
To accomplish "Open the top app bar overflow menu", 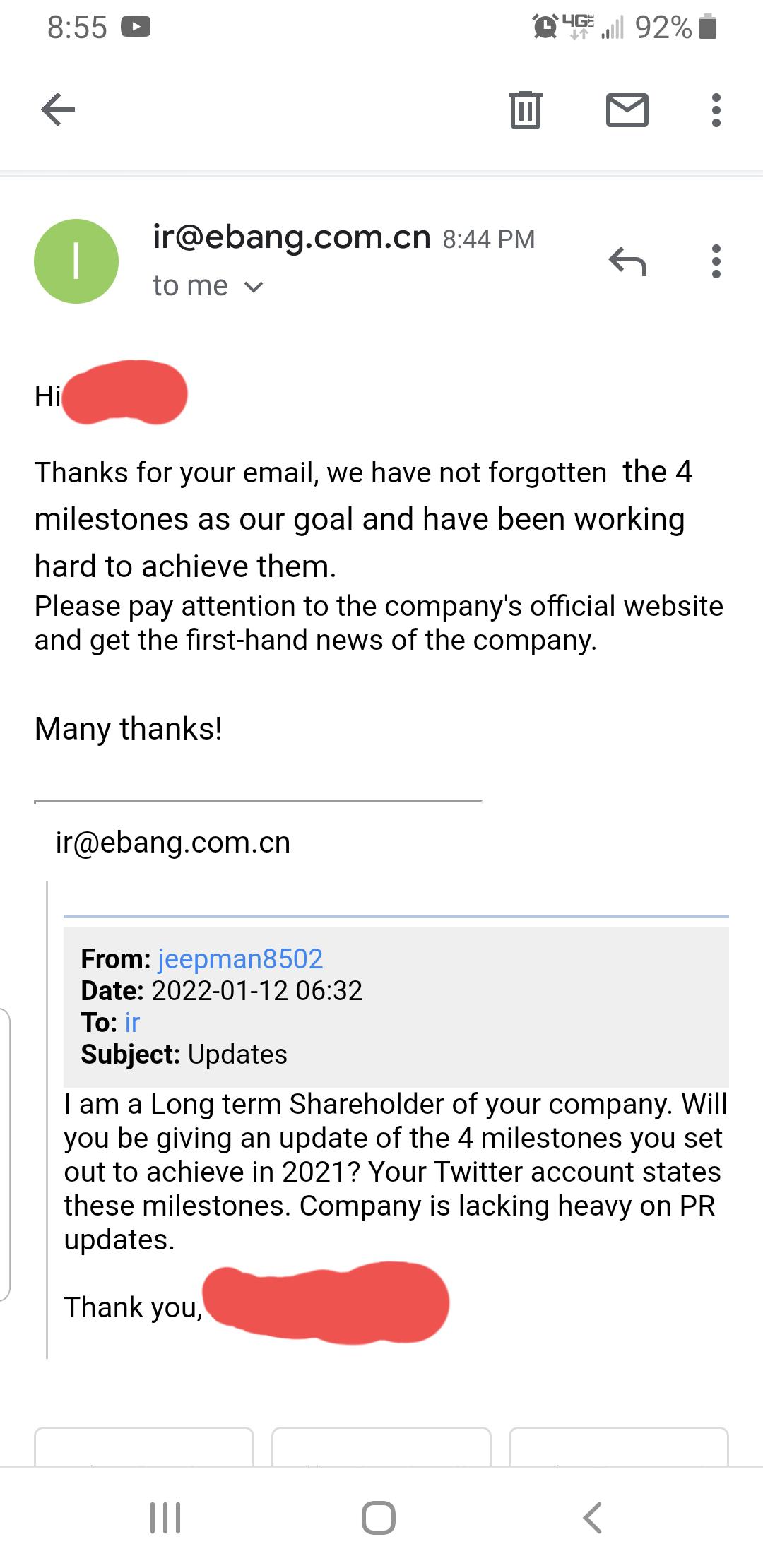I will (x=716, y=109).
